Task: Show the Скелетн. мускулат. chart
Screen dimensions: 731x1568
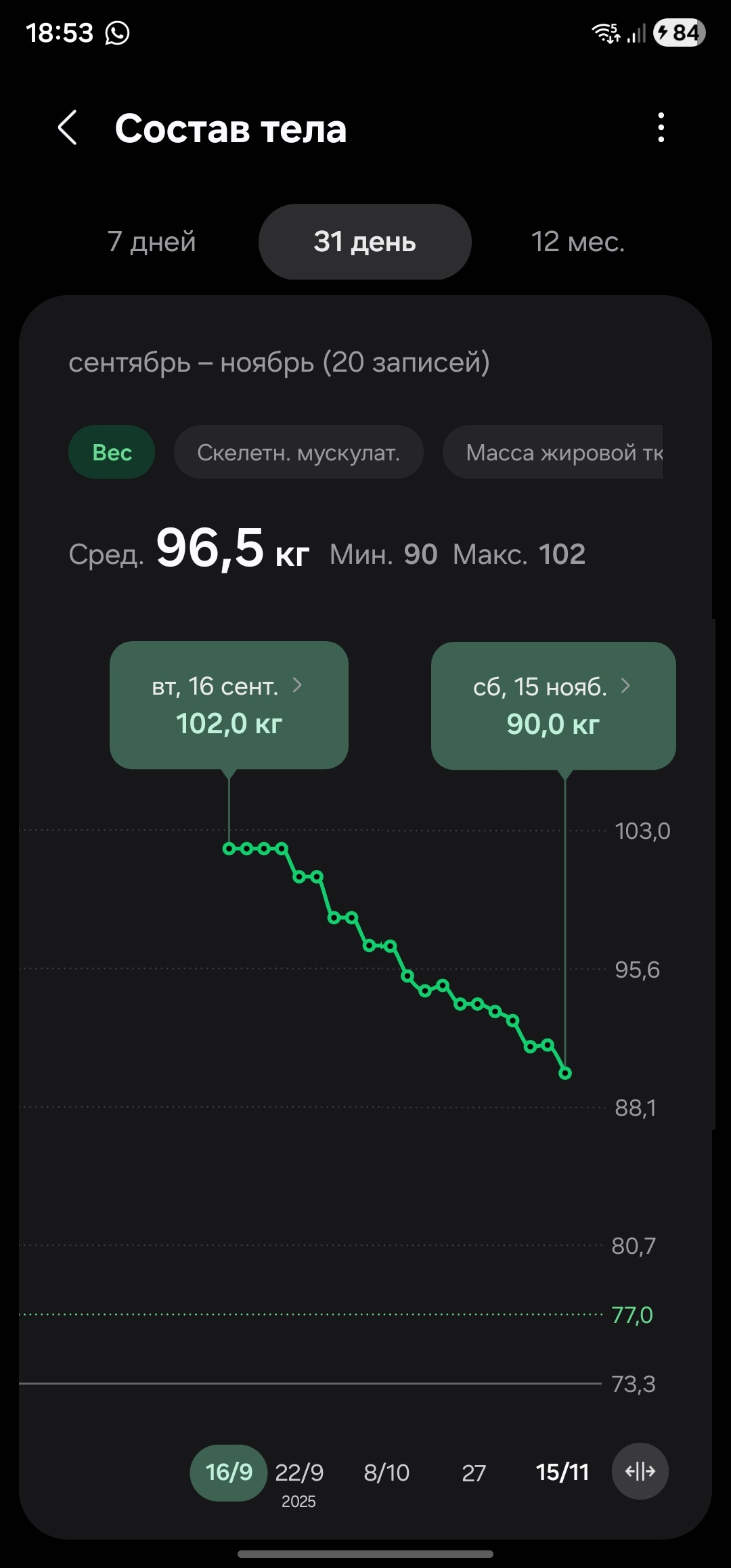Action: (298, 452)
